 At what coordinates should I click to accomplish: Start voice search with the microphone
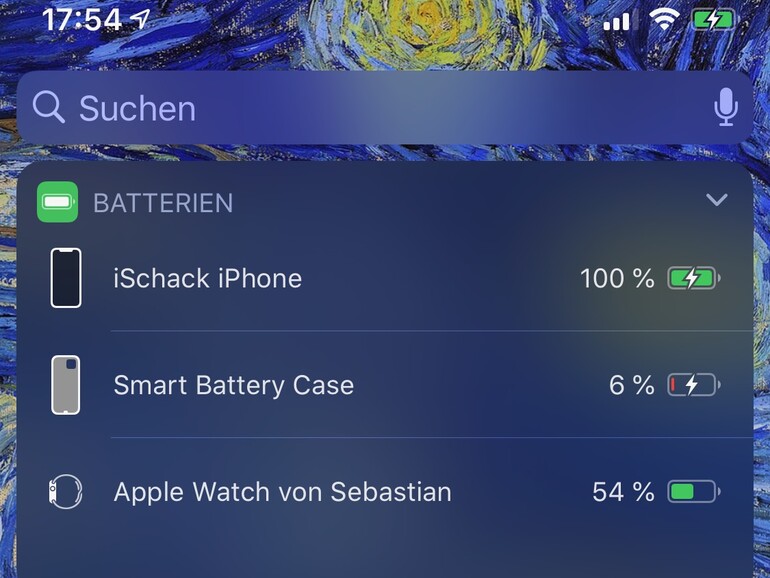[x=726, y=107]
